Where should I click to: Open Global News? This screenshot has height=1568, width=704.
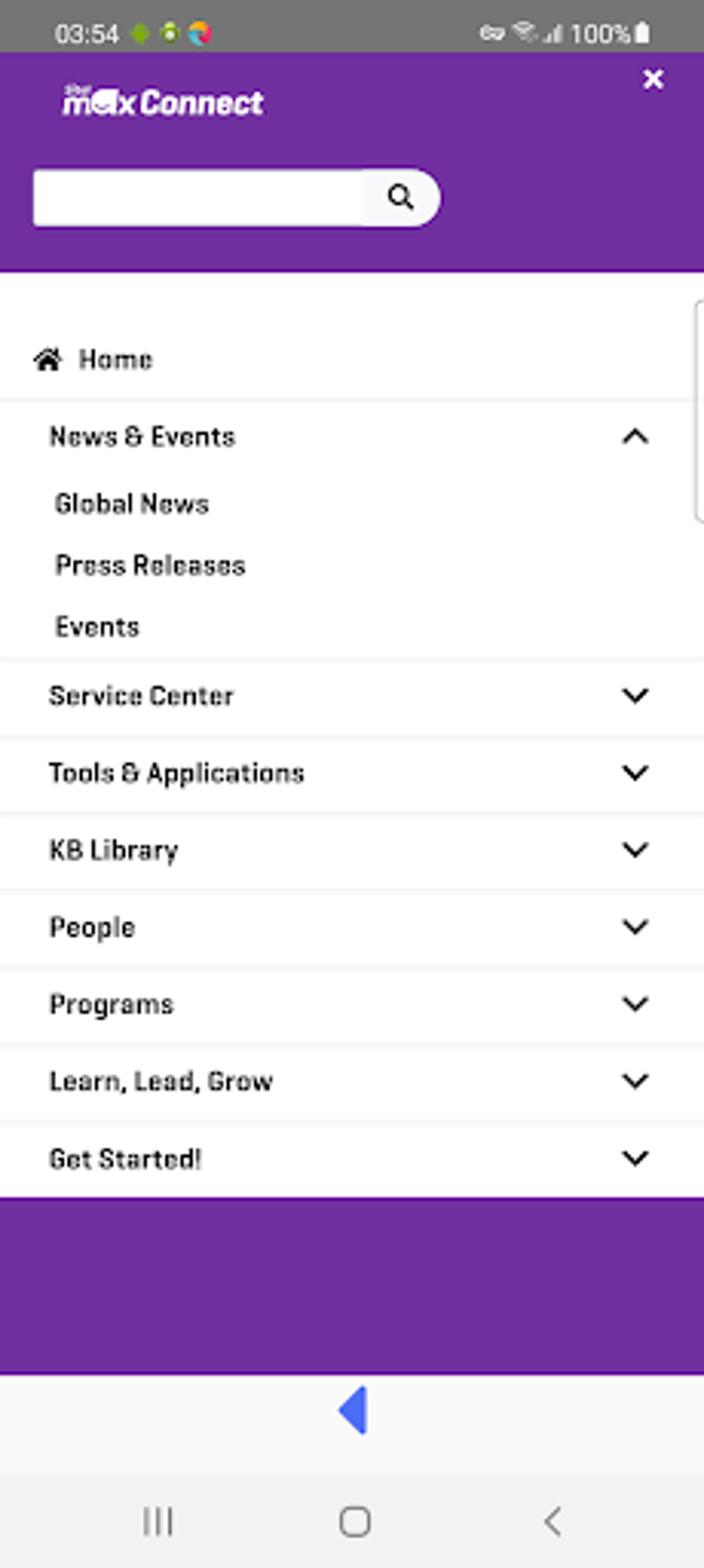coord(132,504)
